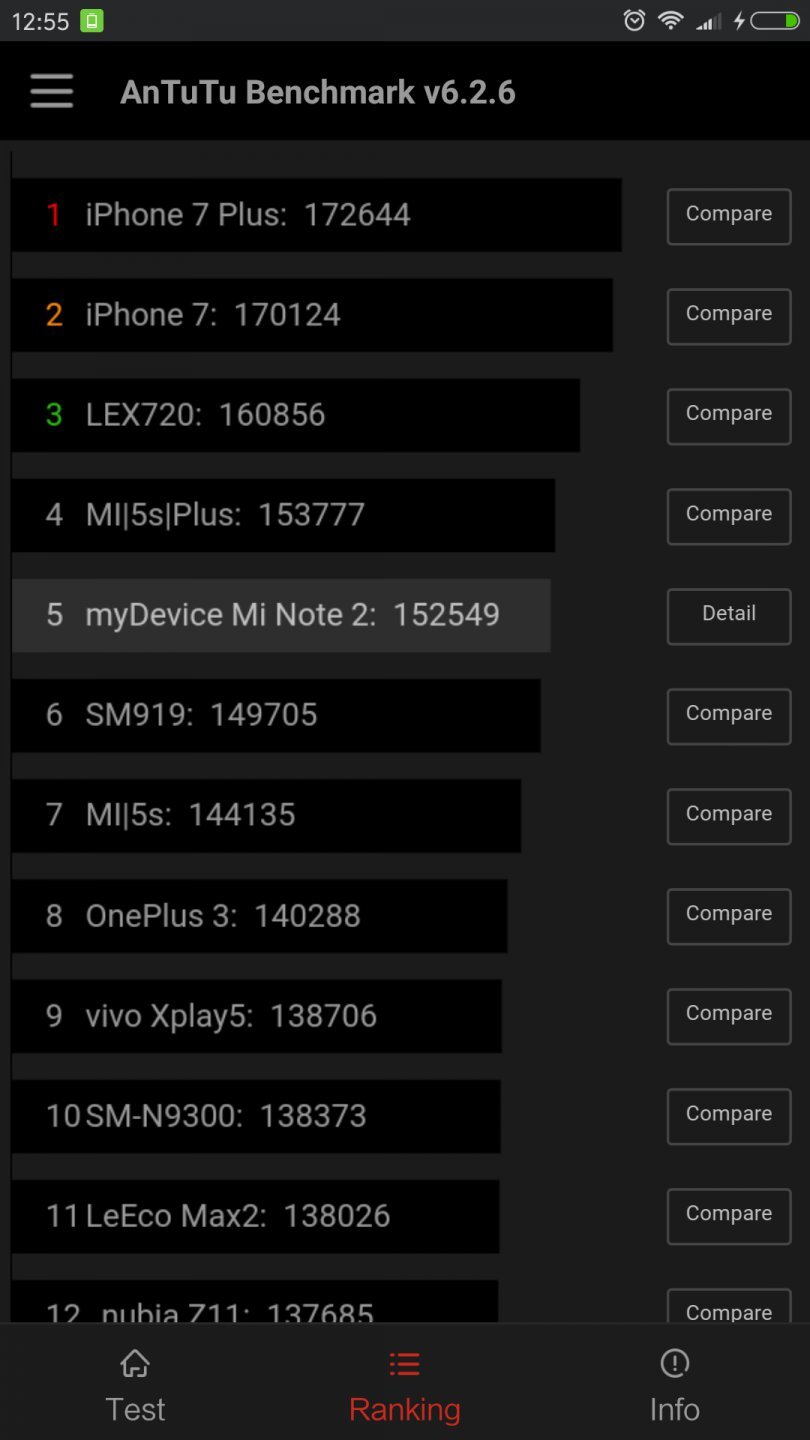The height and width of the screenshot is (1440, 810).
Task: Compare with SM919
Action: (x=728, y=715)
